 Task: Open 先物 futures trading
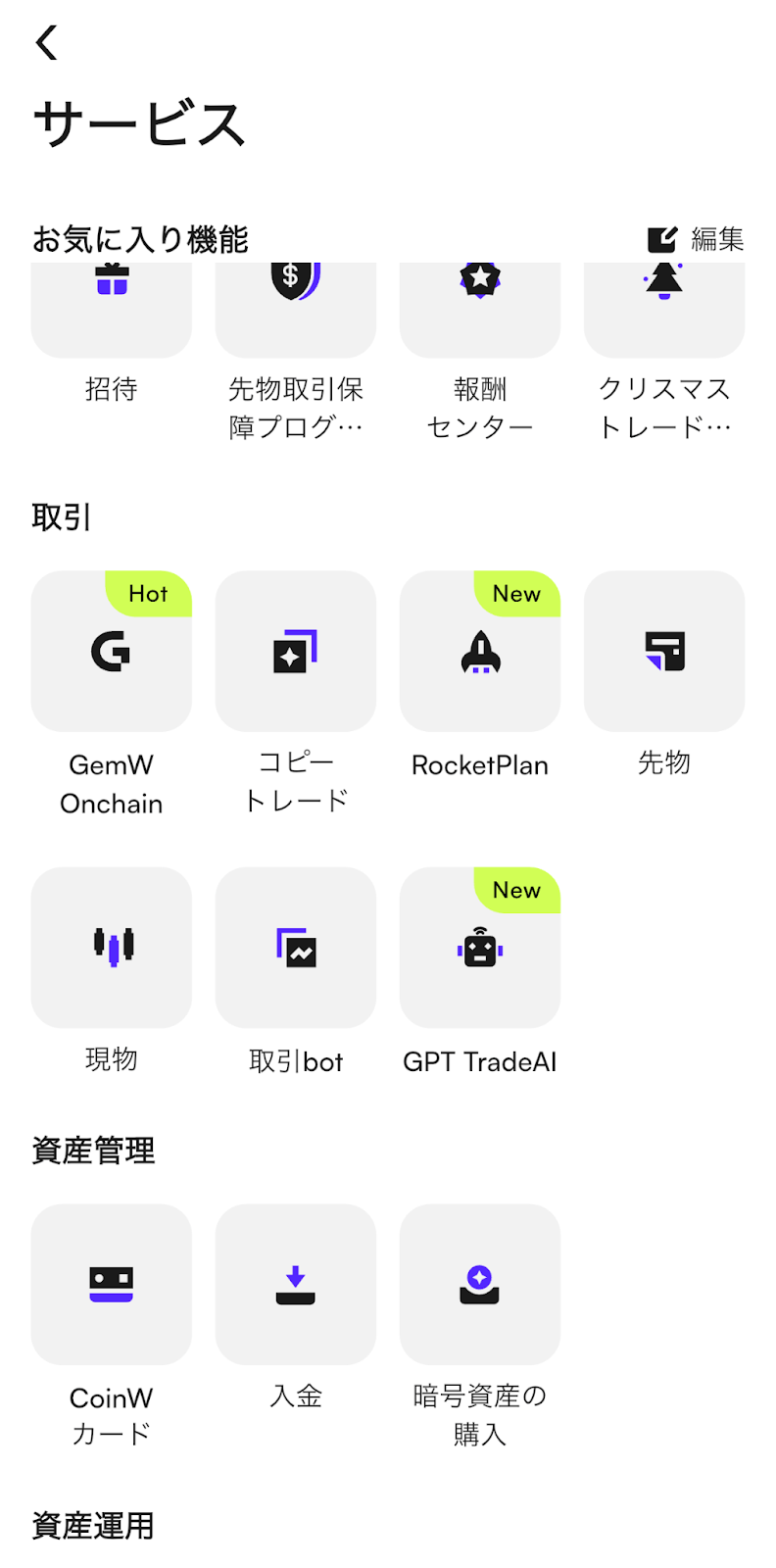pos(663,652)
